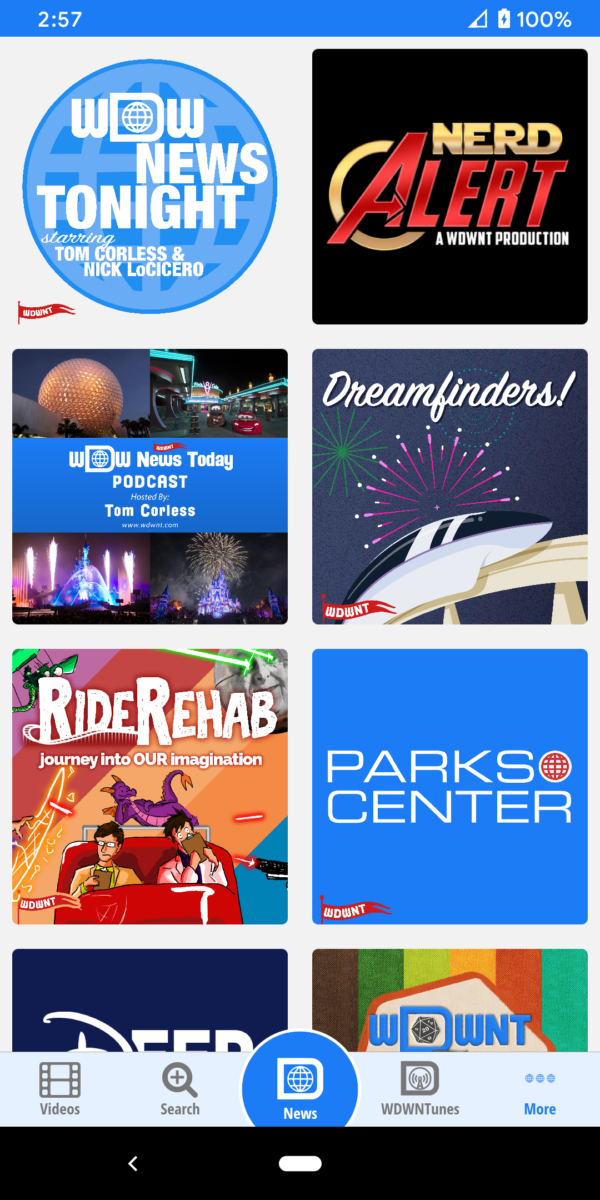Open the Nerd Alert podcast tile
This screenshot has width=600, height=1200.
pyautogui.click(x=450, y=187)
